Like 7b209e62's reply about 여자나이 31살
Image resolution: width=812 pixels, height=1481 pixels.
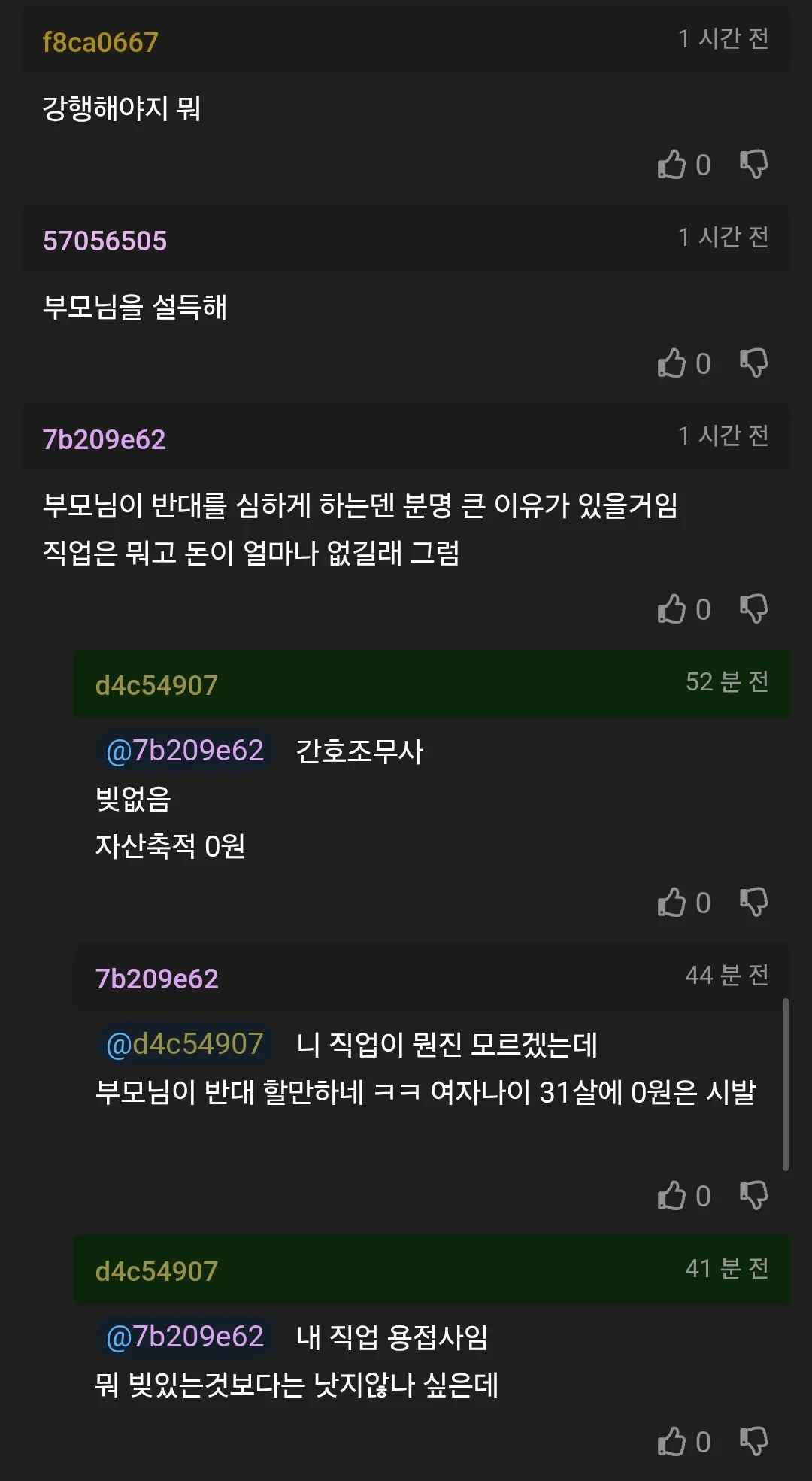pyautogui.click(x=672, y=1195)
